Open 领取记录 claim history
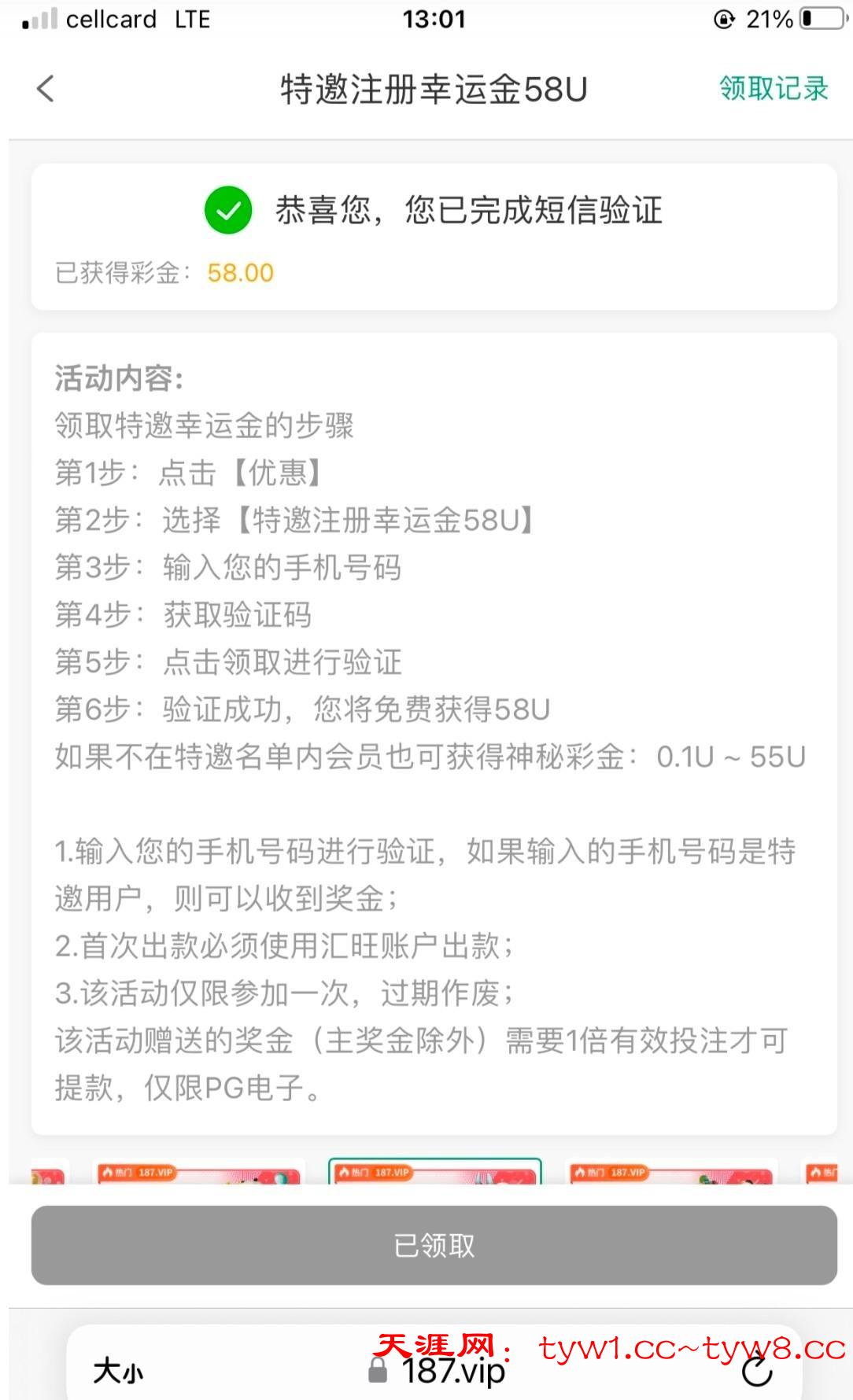The height and width of the screenshot is (1400, 853). (773, 88)
